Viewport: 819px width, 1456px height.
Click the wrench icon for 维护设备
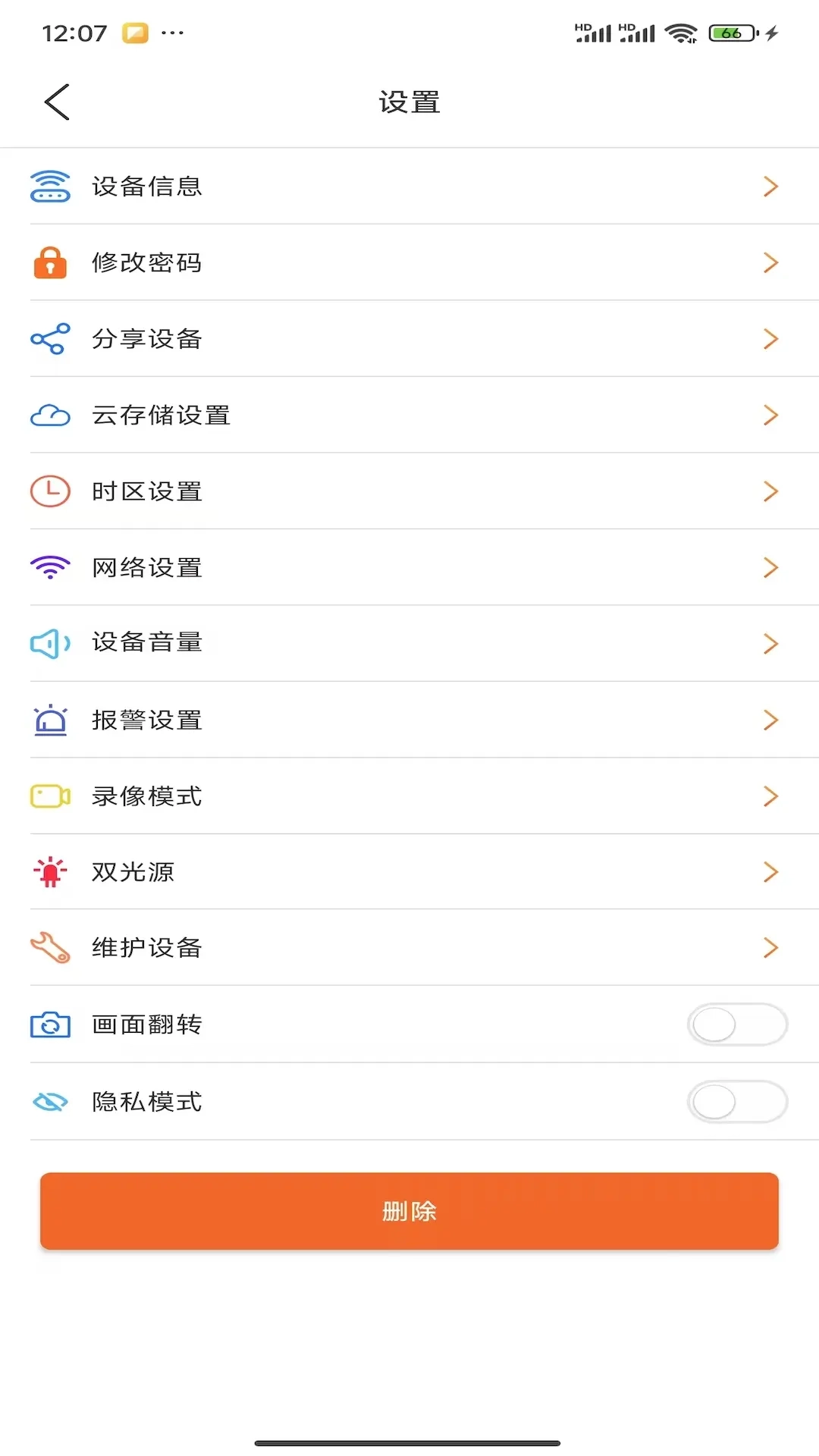(x=50, y=947)
